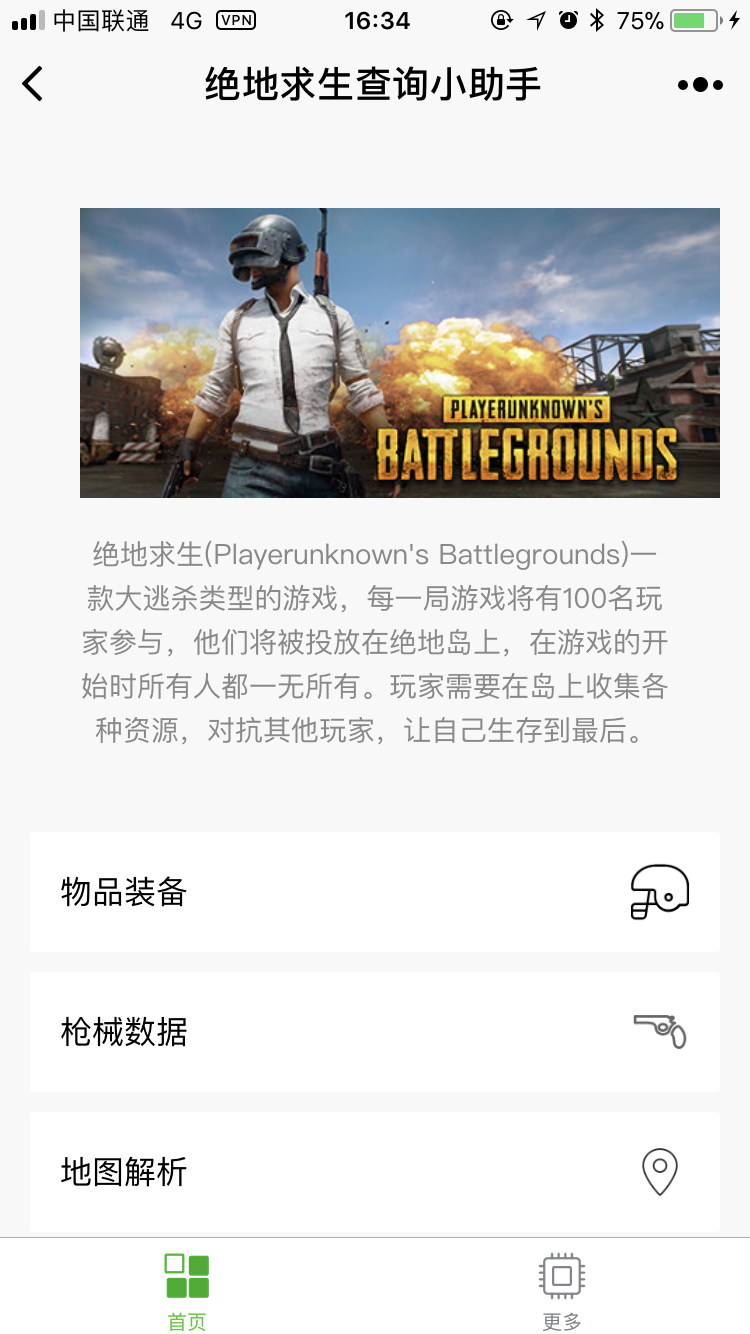Go back using the top-left arrow
Viewport: 750px width, 1334px height.
click(x=33, y=84)
